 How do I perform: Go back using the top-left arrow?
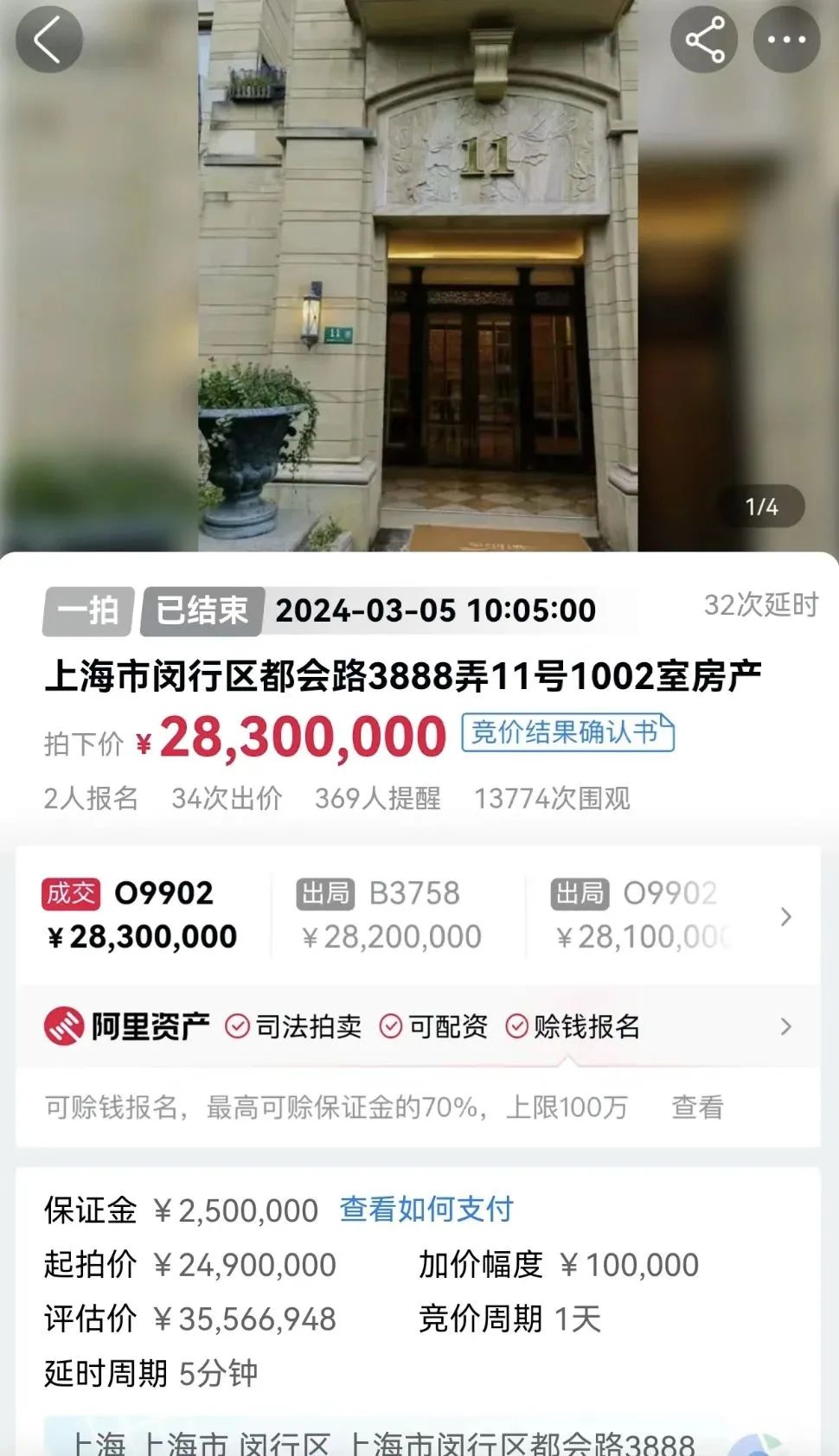click(x=48, y=40)
